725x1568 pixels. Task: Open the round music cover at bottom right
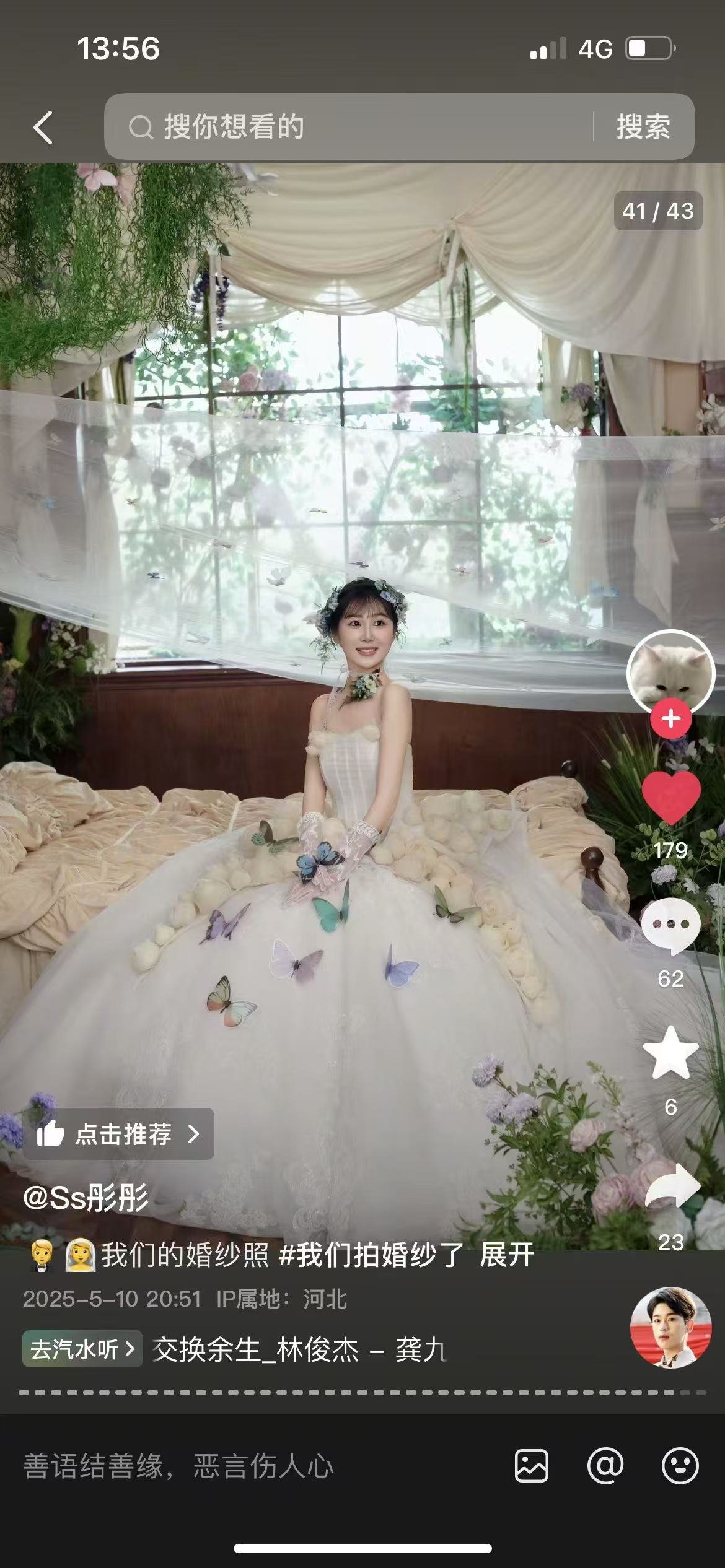[670, 1327]
